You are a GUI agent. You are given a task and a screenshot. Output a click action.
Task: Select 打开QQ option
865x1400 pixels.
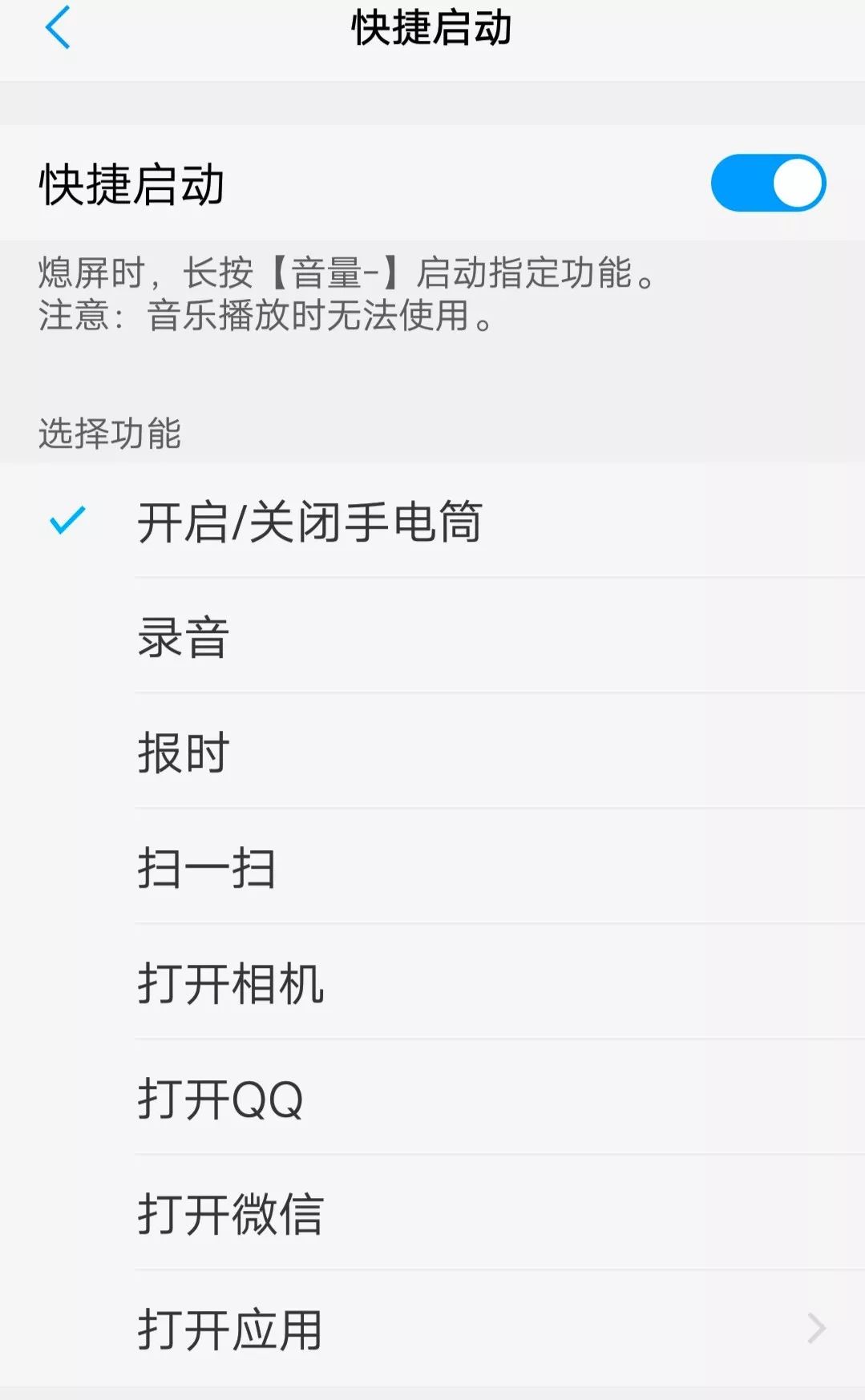click(x=433, y=1098)
